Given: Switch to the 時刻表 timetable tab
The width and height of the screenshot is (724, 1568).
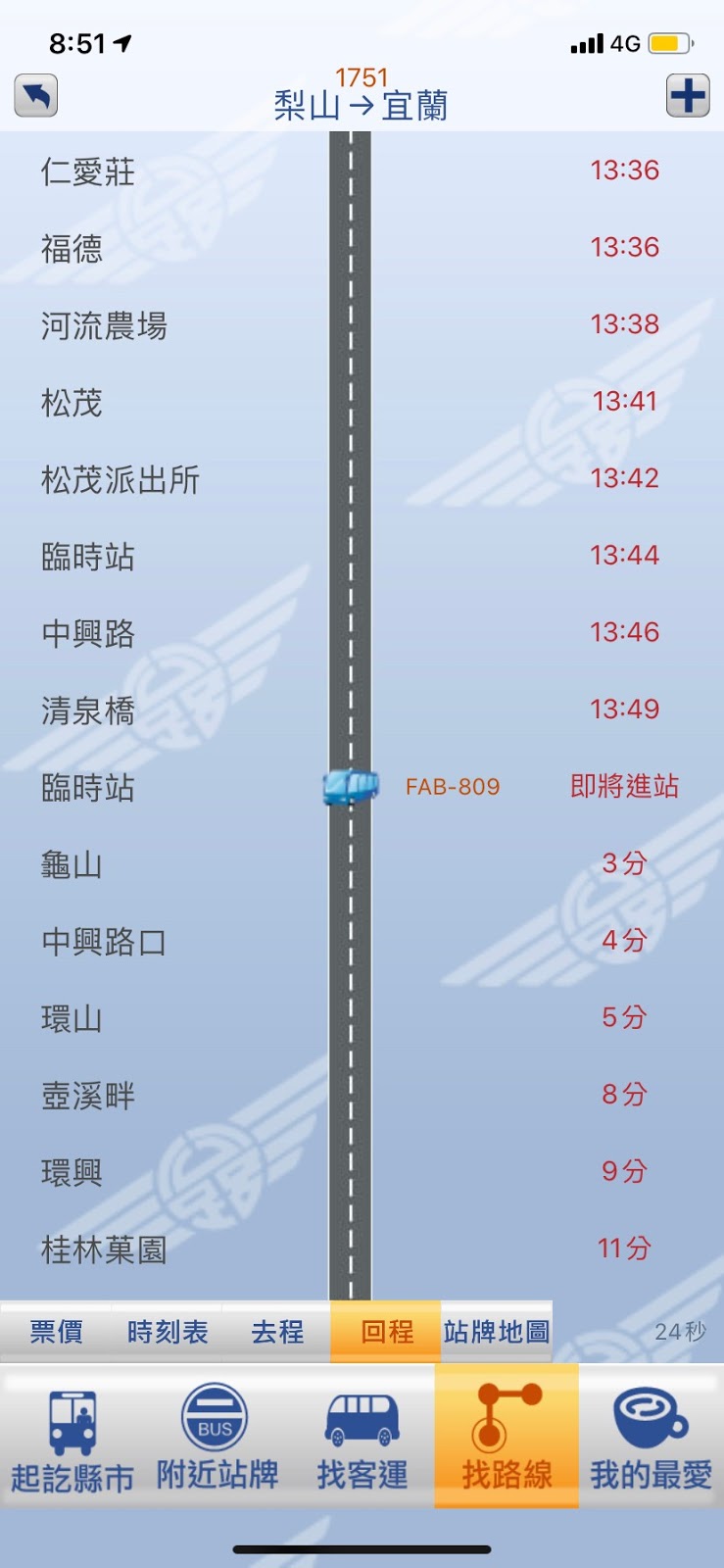Looking at the screenshot, I should coord(168,1331).
